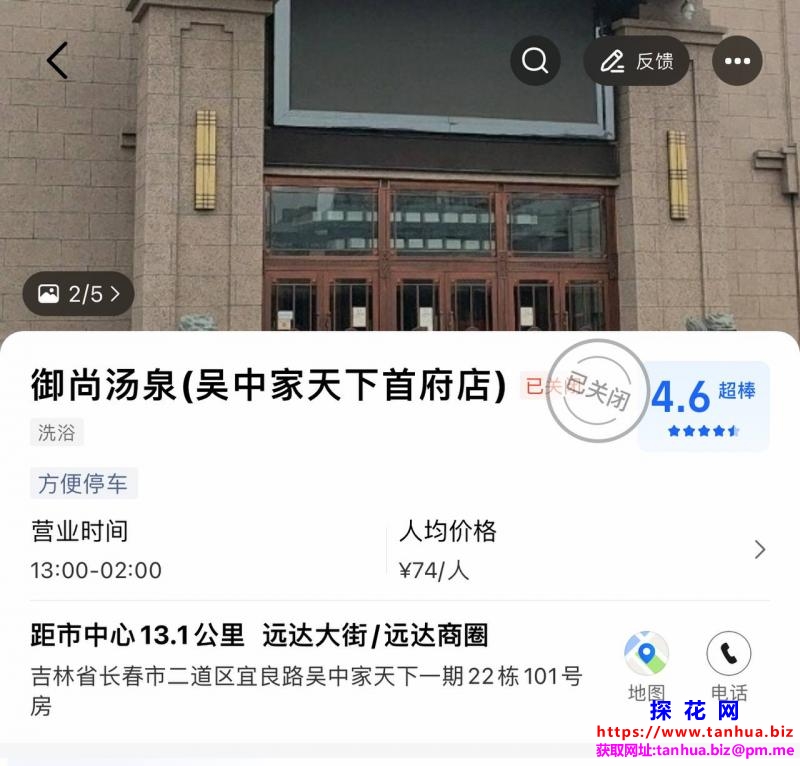
Task: Open the three-dot overflow menu
Action: click(x=737, y=61)
